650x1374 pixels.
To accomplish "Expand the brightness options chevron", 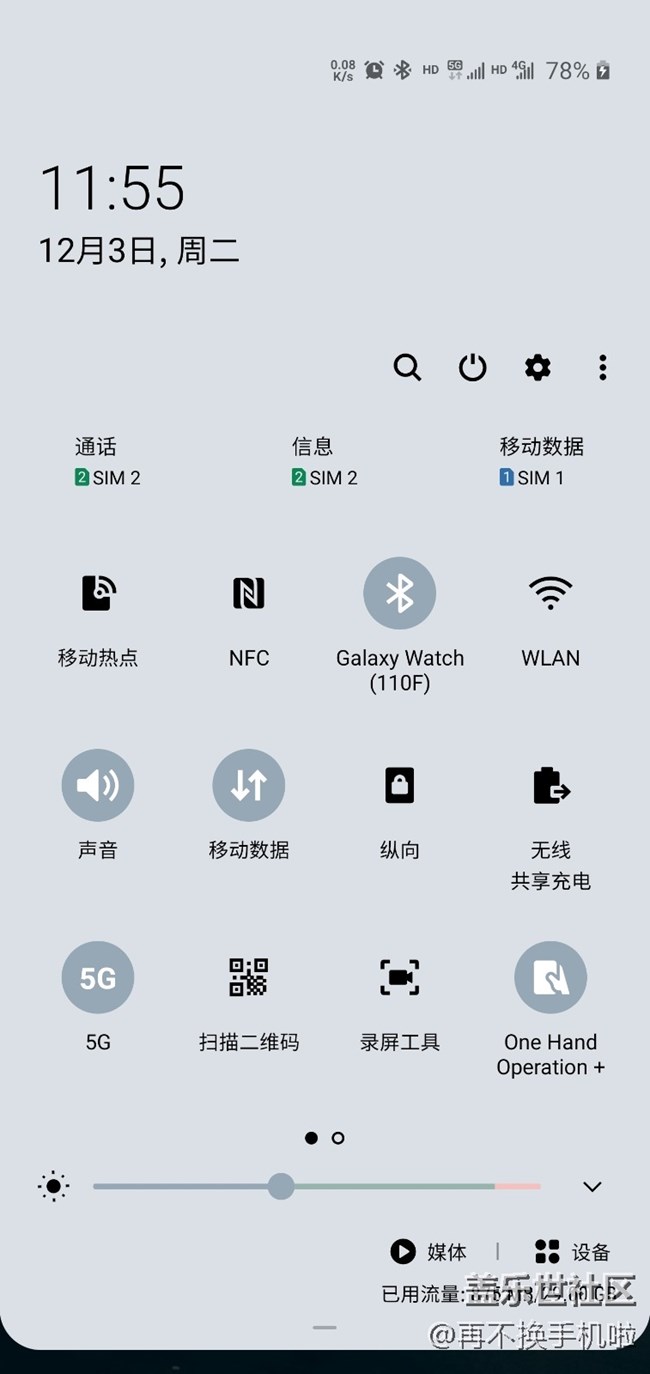I will click(592, 1187).
